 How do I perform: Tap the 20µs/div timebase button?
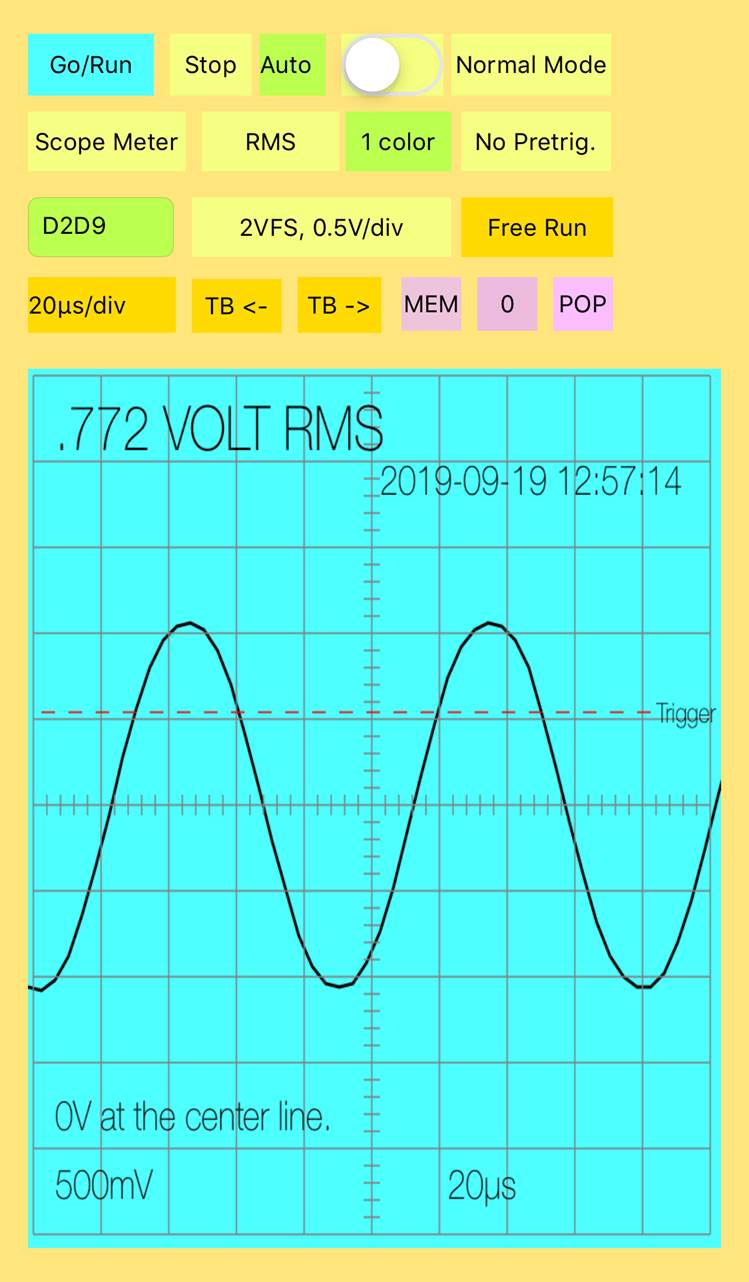[102, 305]
